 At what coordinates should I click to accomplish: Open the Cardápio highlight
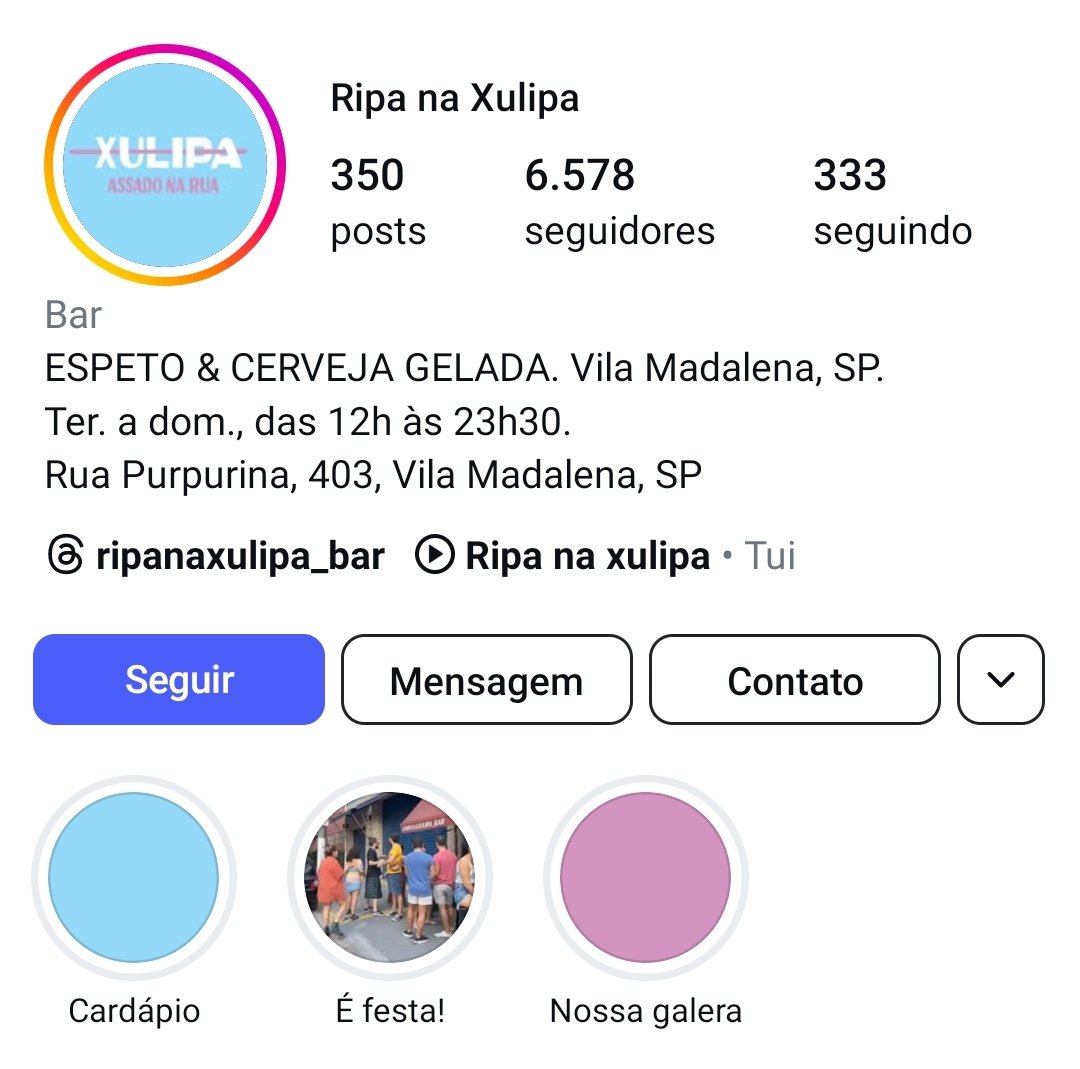click(134, 878)
